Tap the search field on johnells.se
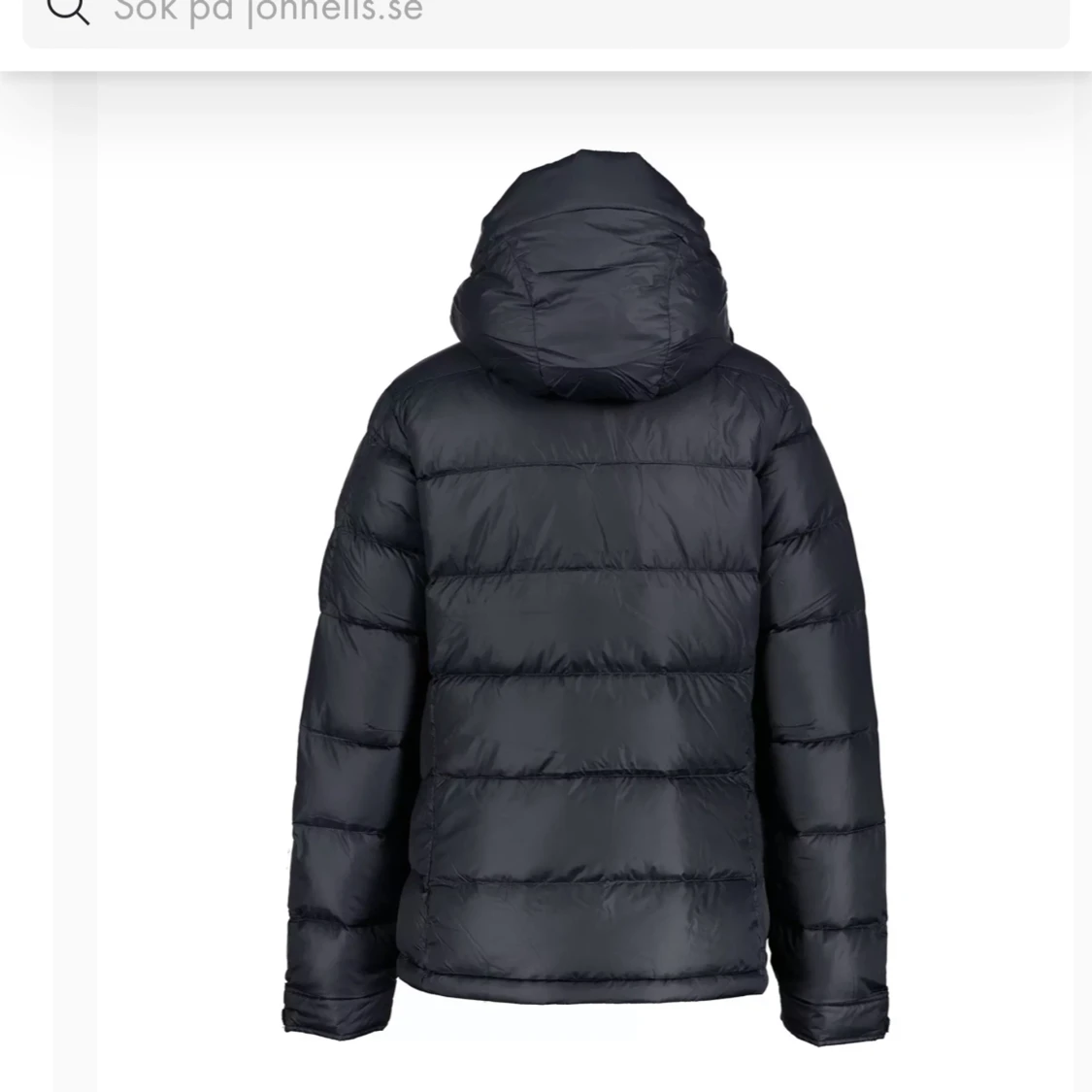Viewport: 1092px width, 1092px height. pos(544,14)
